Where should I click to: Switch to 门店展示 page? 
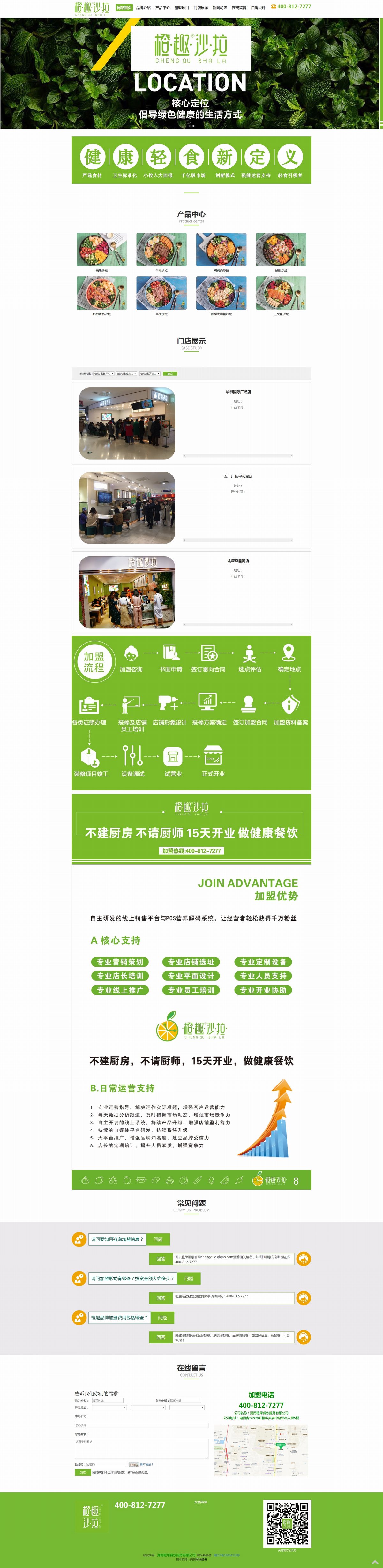pos(201,8)
